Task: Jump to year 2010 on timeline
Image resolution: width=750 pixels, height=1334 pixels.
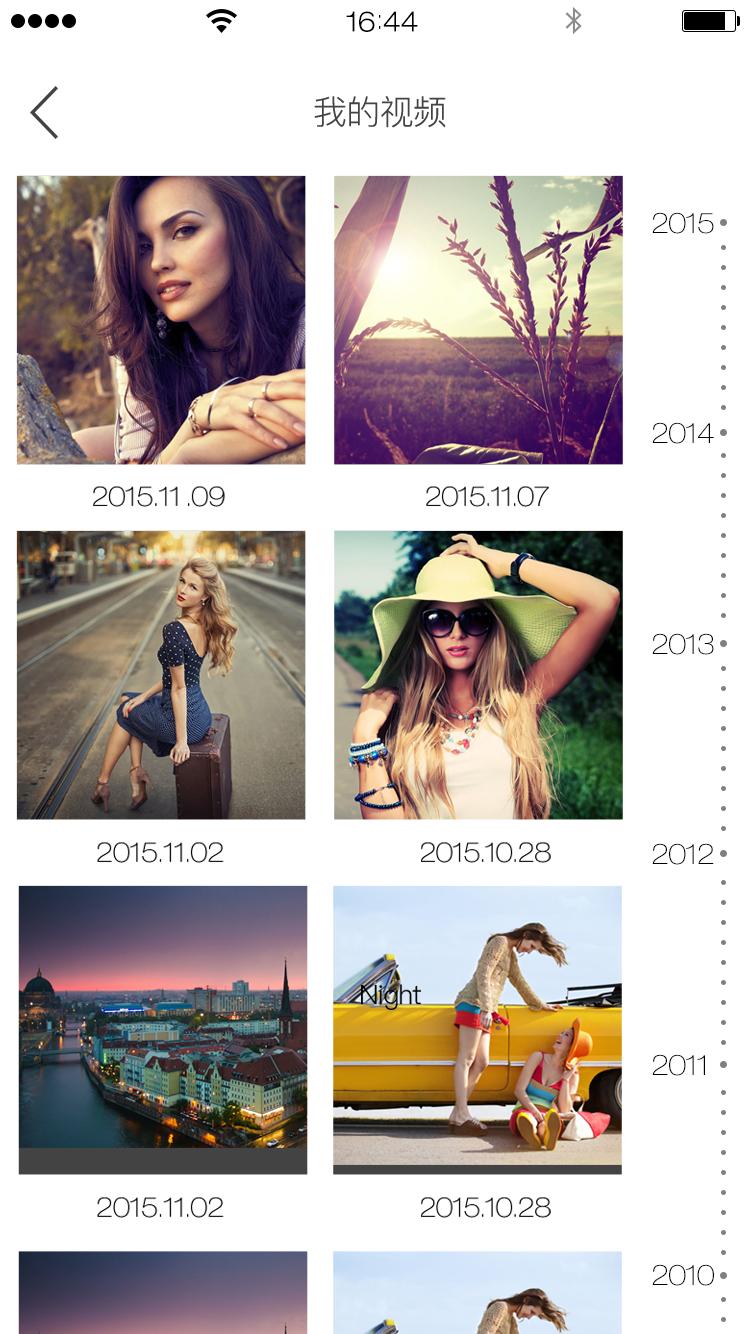Action: point(684,1275)
